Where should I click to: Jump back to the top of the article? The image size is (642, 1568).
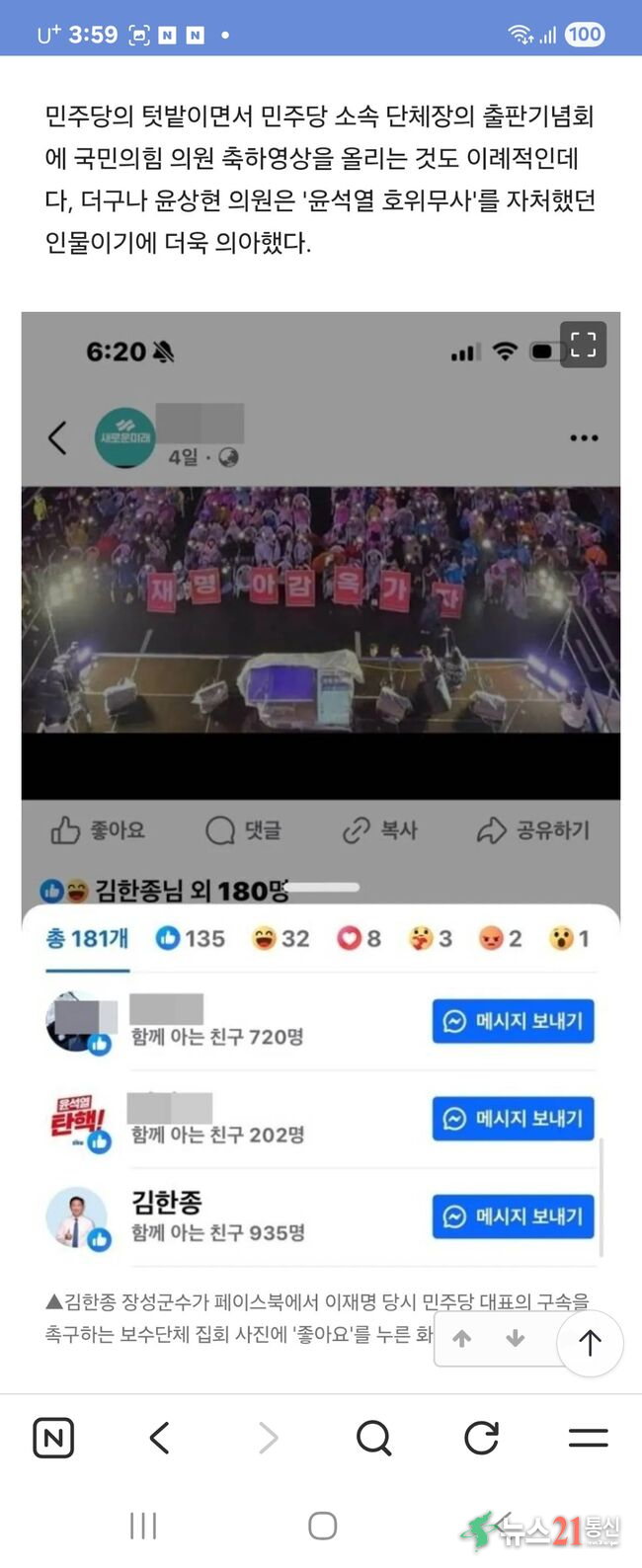[x=590, y=1343]
